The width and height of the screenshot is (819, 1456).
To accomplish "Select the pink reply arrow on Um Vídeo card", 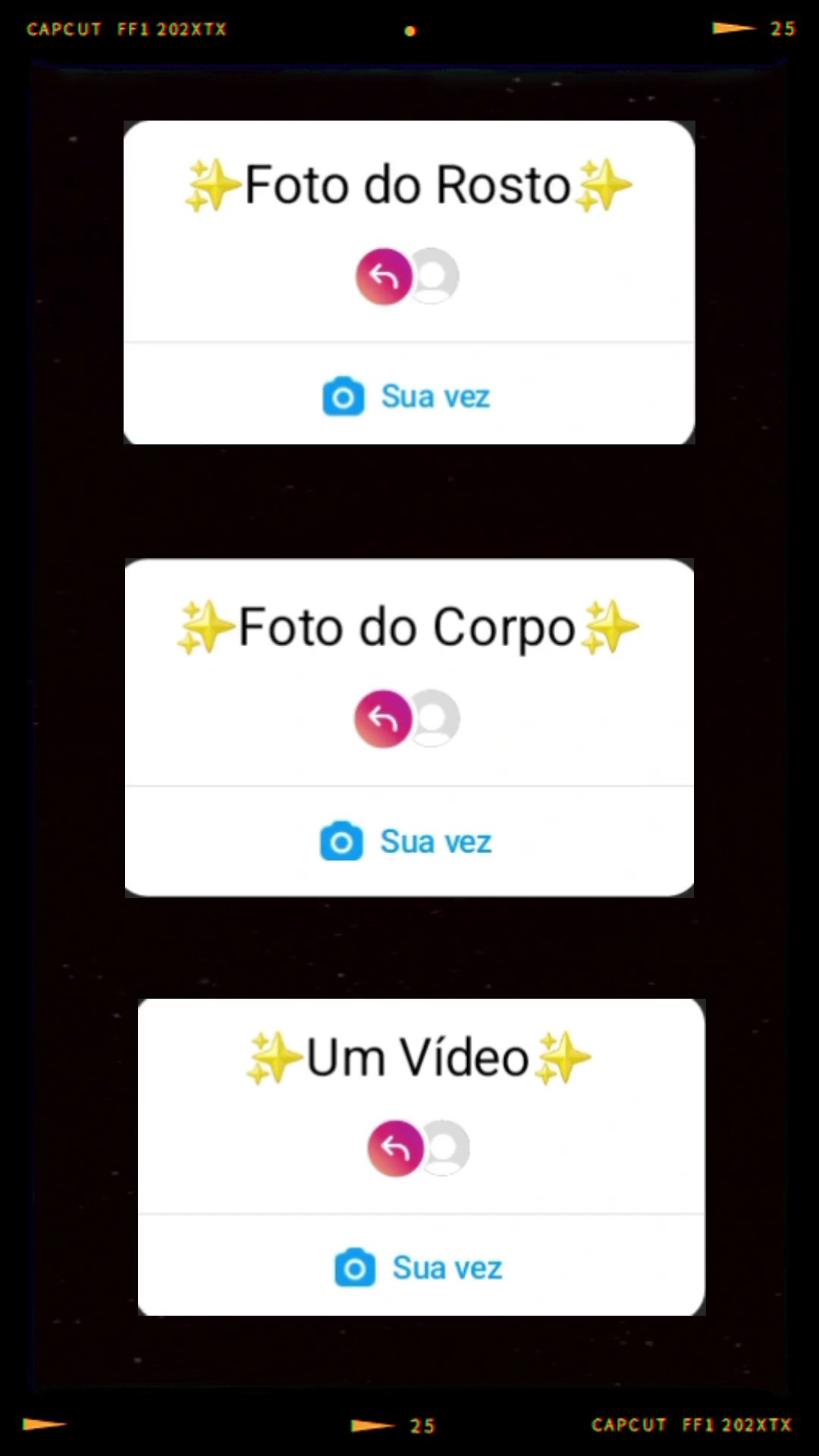I will [394, 1147].
